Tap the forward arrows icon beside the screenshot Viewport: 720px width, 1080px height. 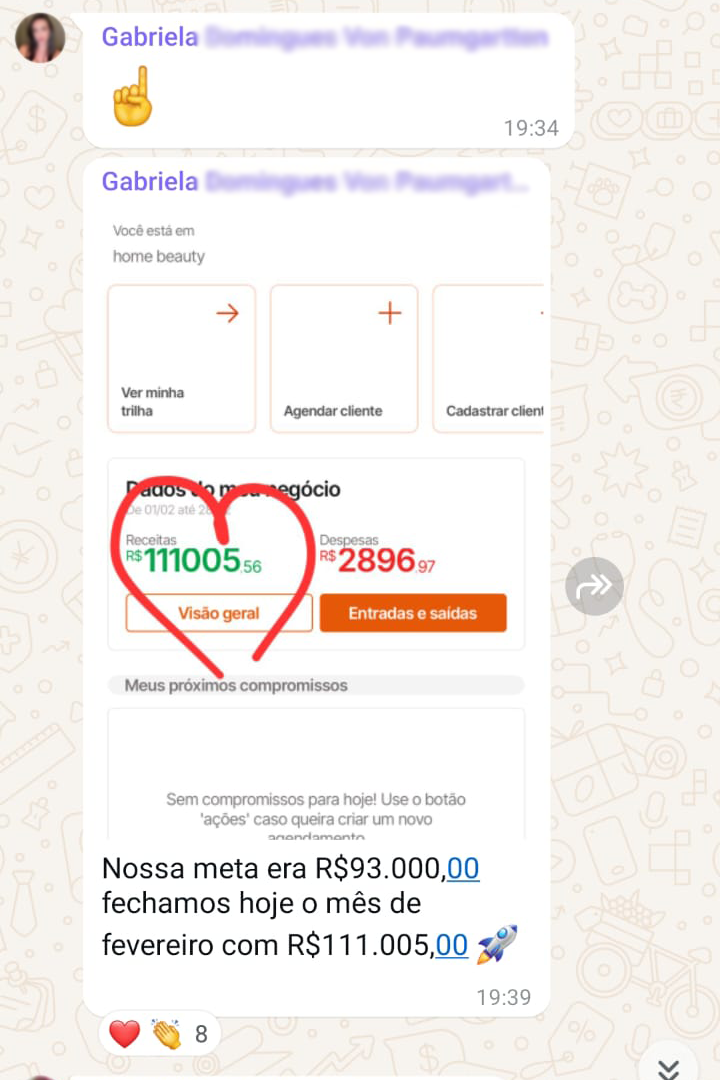(594, 587)
